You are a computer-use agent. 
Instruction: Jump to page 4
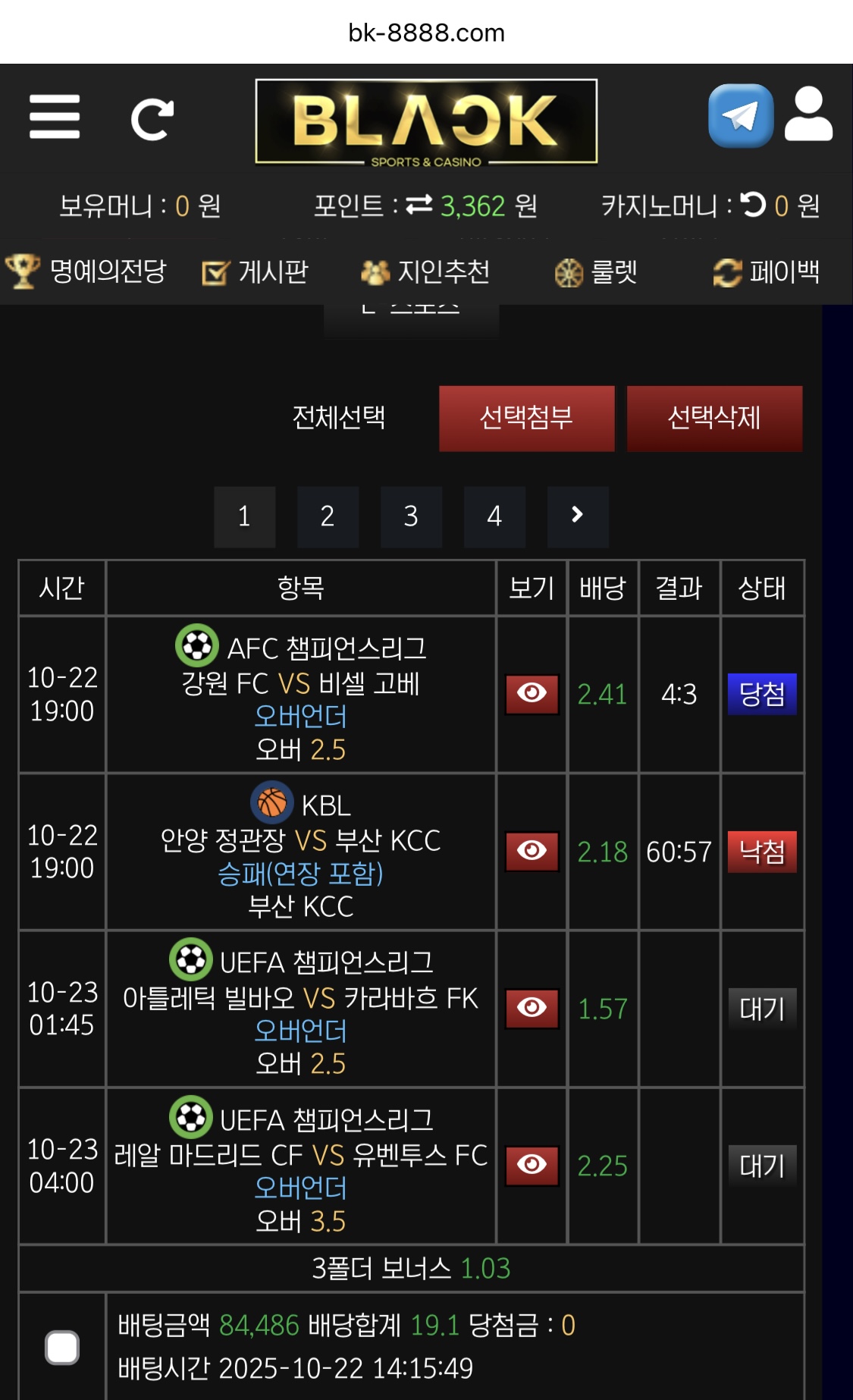[494, 516]
